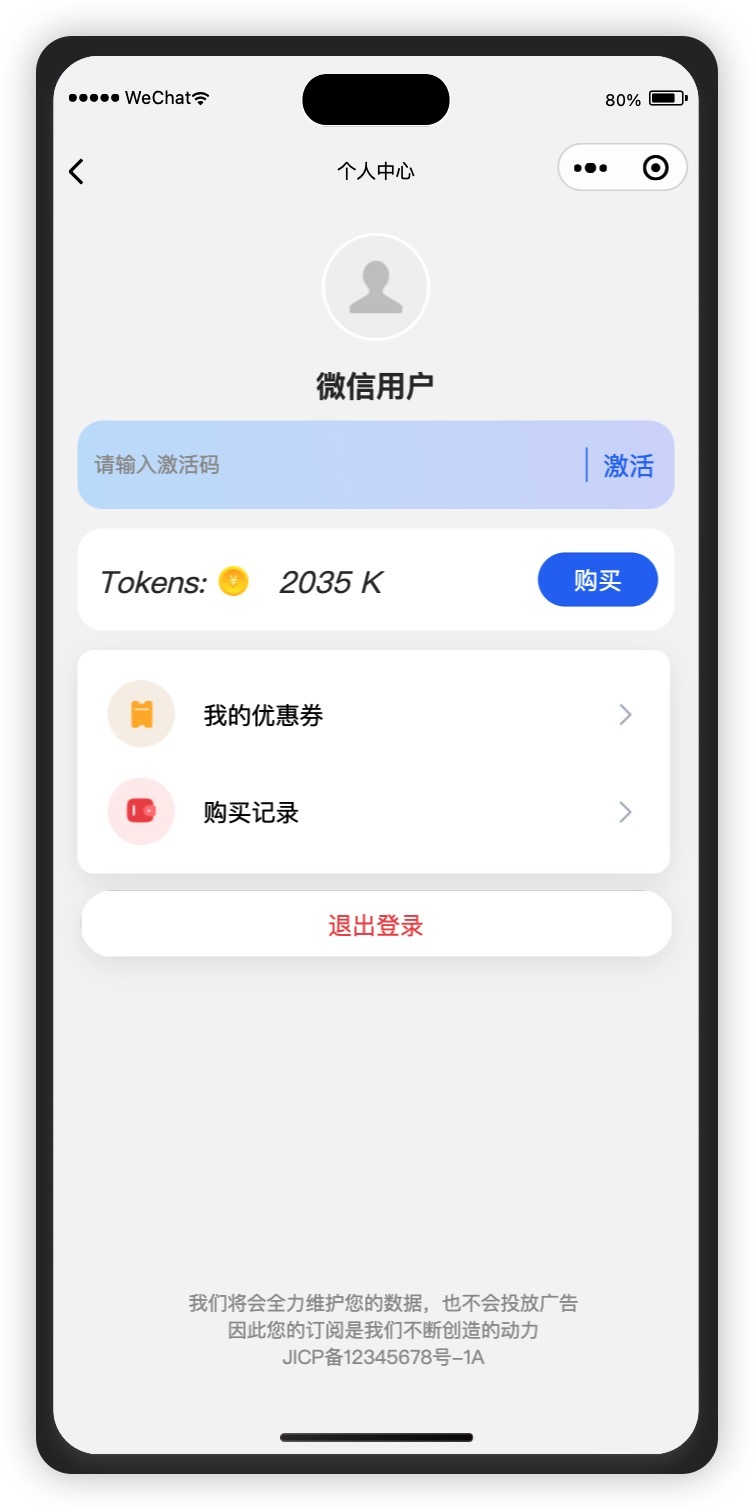Tap the profile avatar picture
Screen dimensions: 754x1510
click(376, 287)
